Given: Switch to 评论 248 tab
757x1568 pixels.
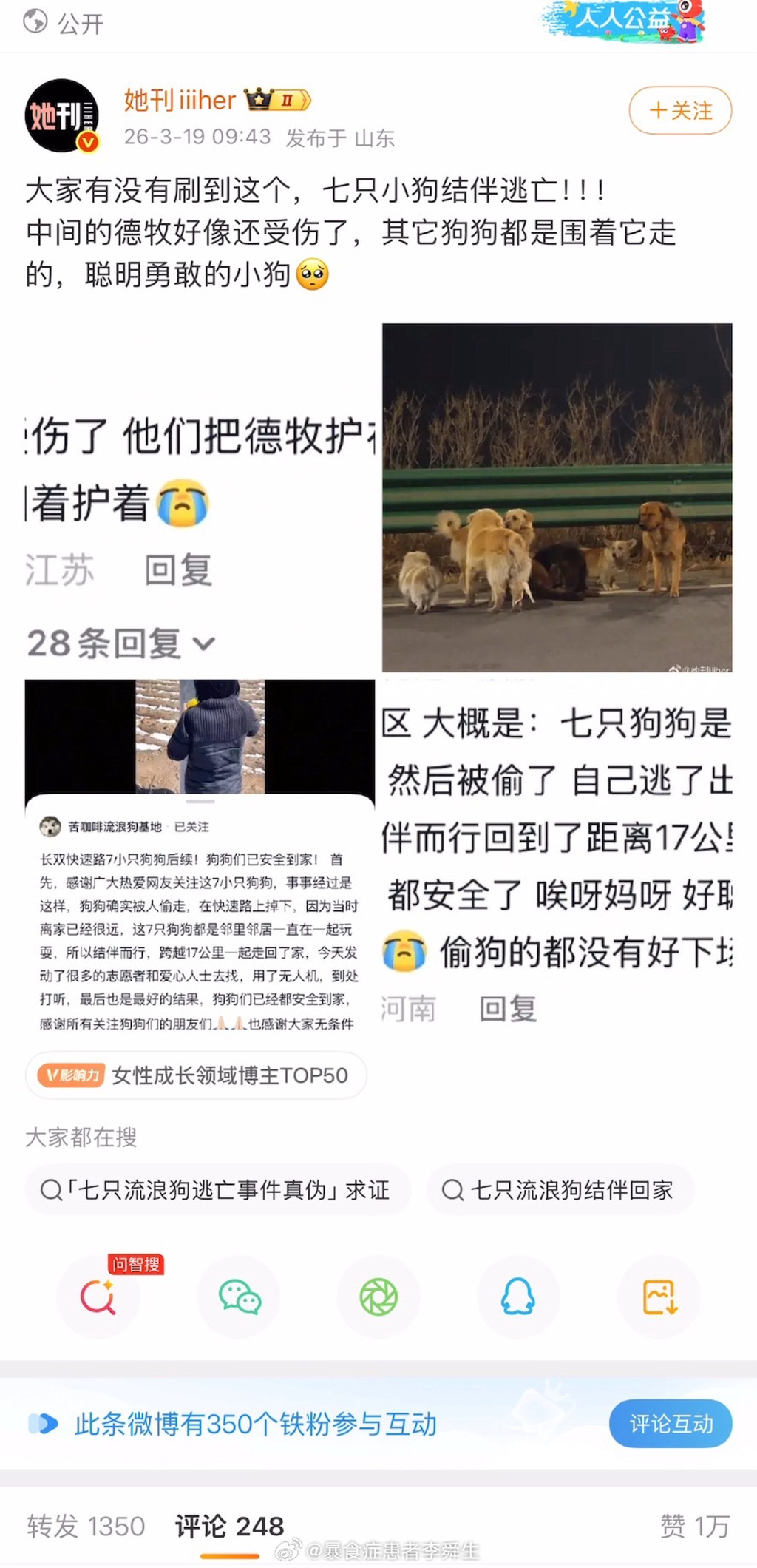Looking at the screenshot, I should (x=229, y=1526).
